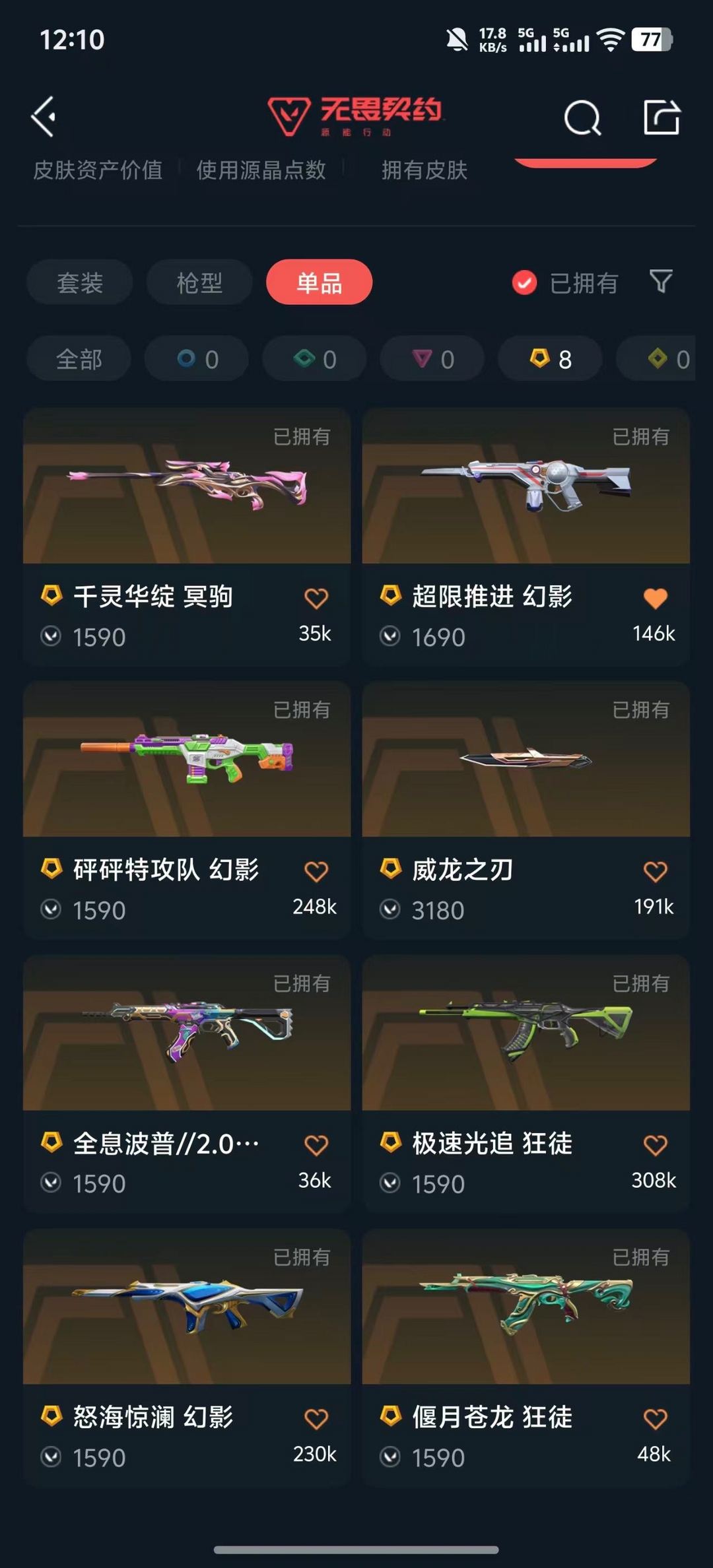Open the 全息波普//2.0 skin card
Screen dimensions: 713x1568
click(187, 1084)
